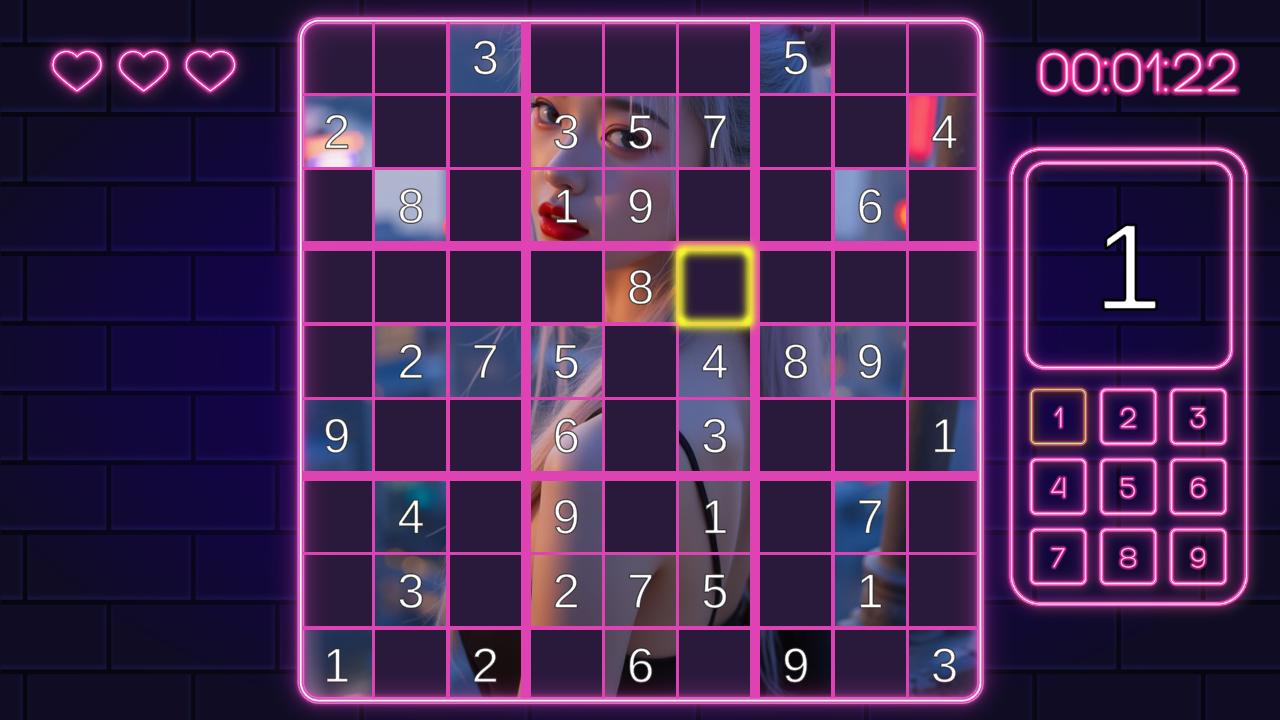The width and height of the screenshot is (1280, 720).
Task: Pick number 8 on the keypad
Action: coord(1128,557)
